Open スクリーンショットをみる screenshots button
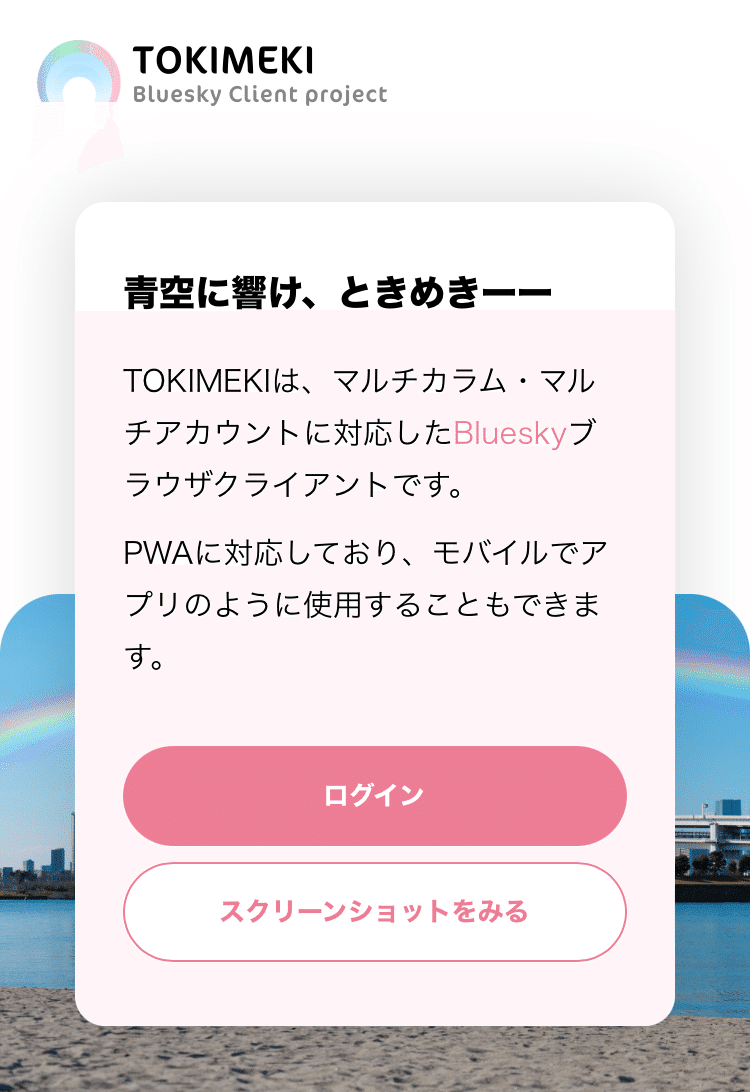This screenshot has width=750, height=1092. (374, 912)
